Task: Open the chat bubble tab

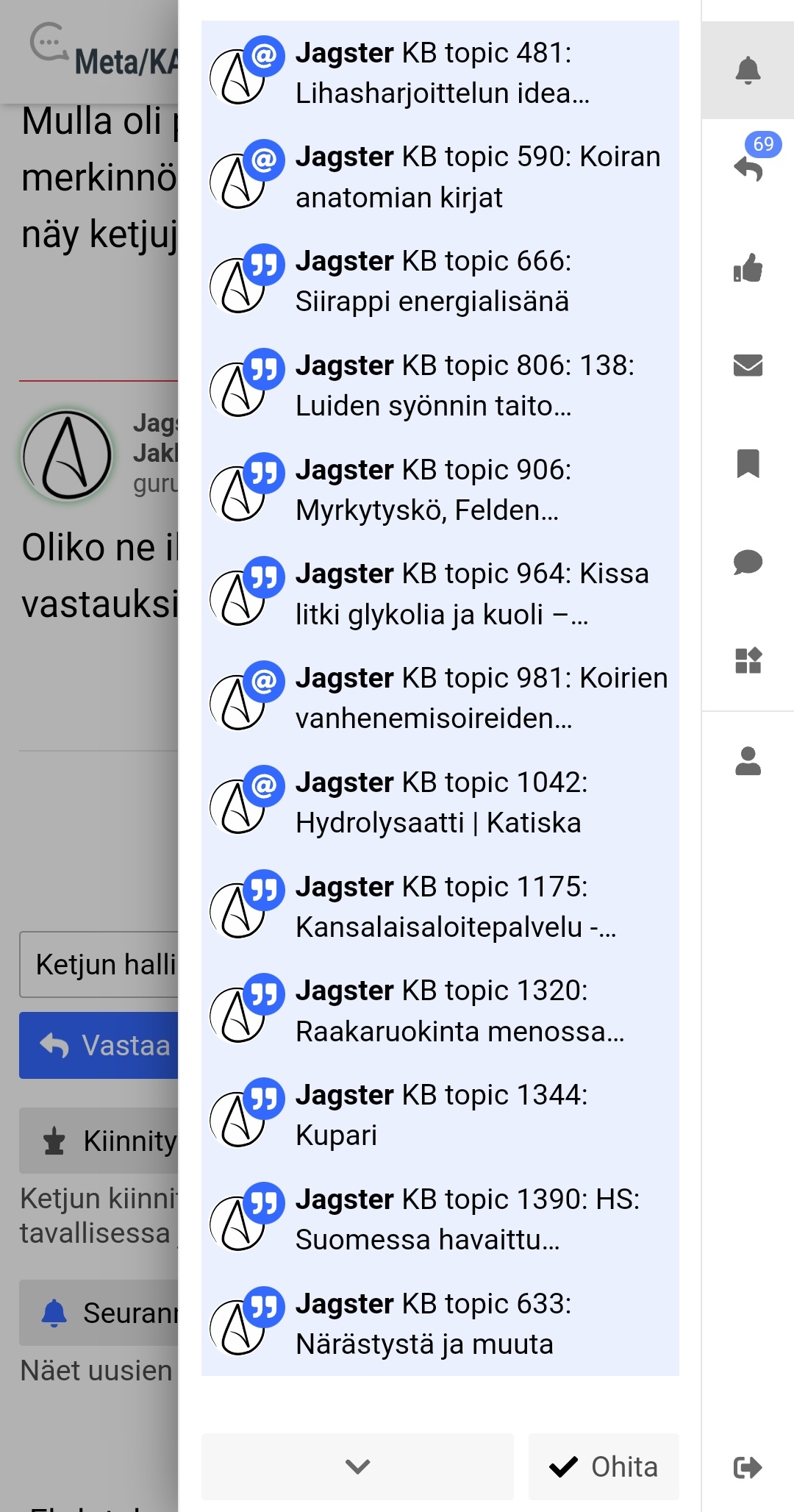Action: click(748, 563)
